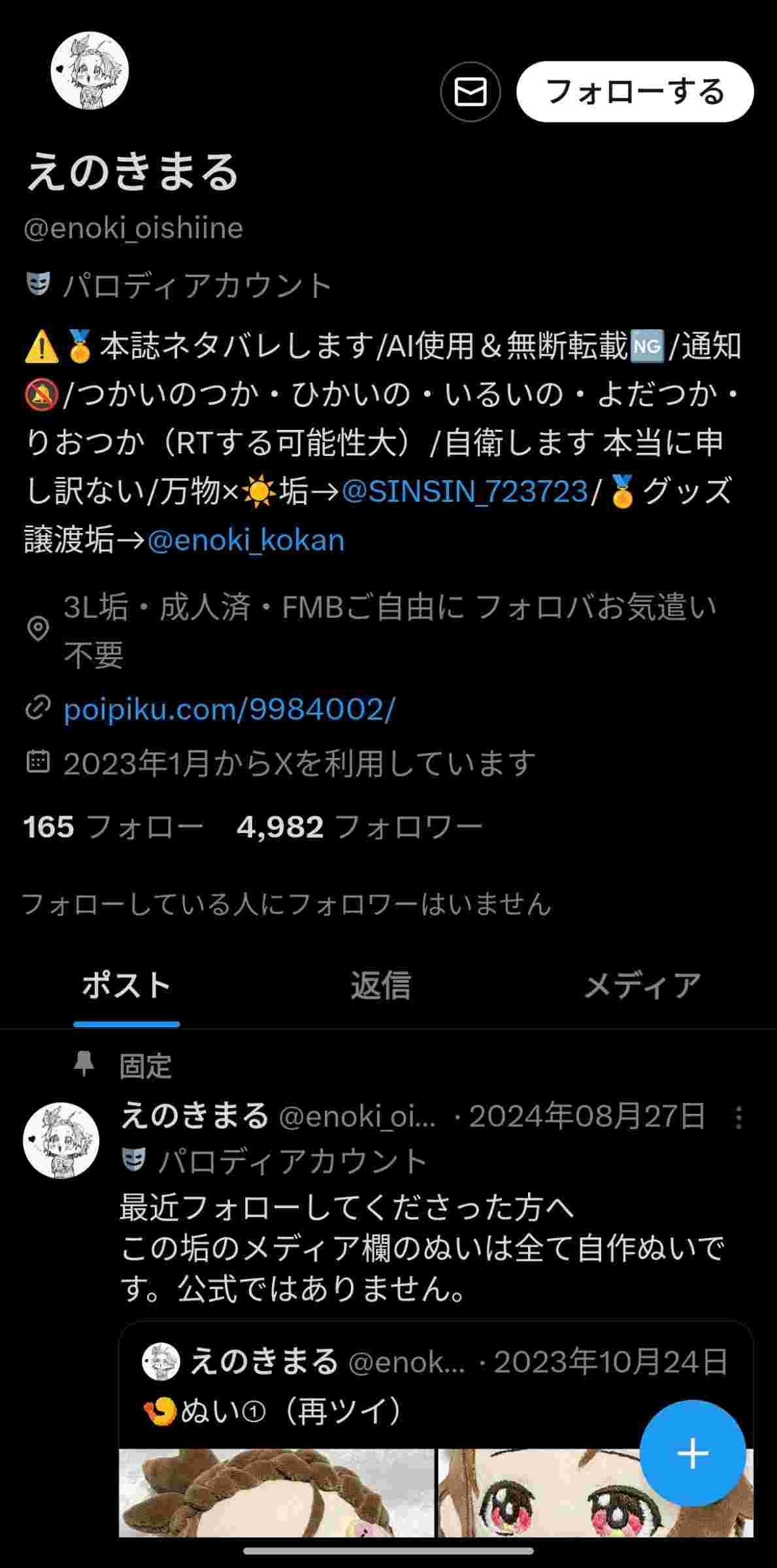Open overflow menu on the pinned post
777x1568 pixels.
738,1117
